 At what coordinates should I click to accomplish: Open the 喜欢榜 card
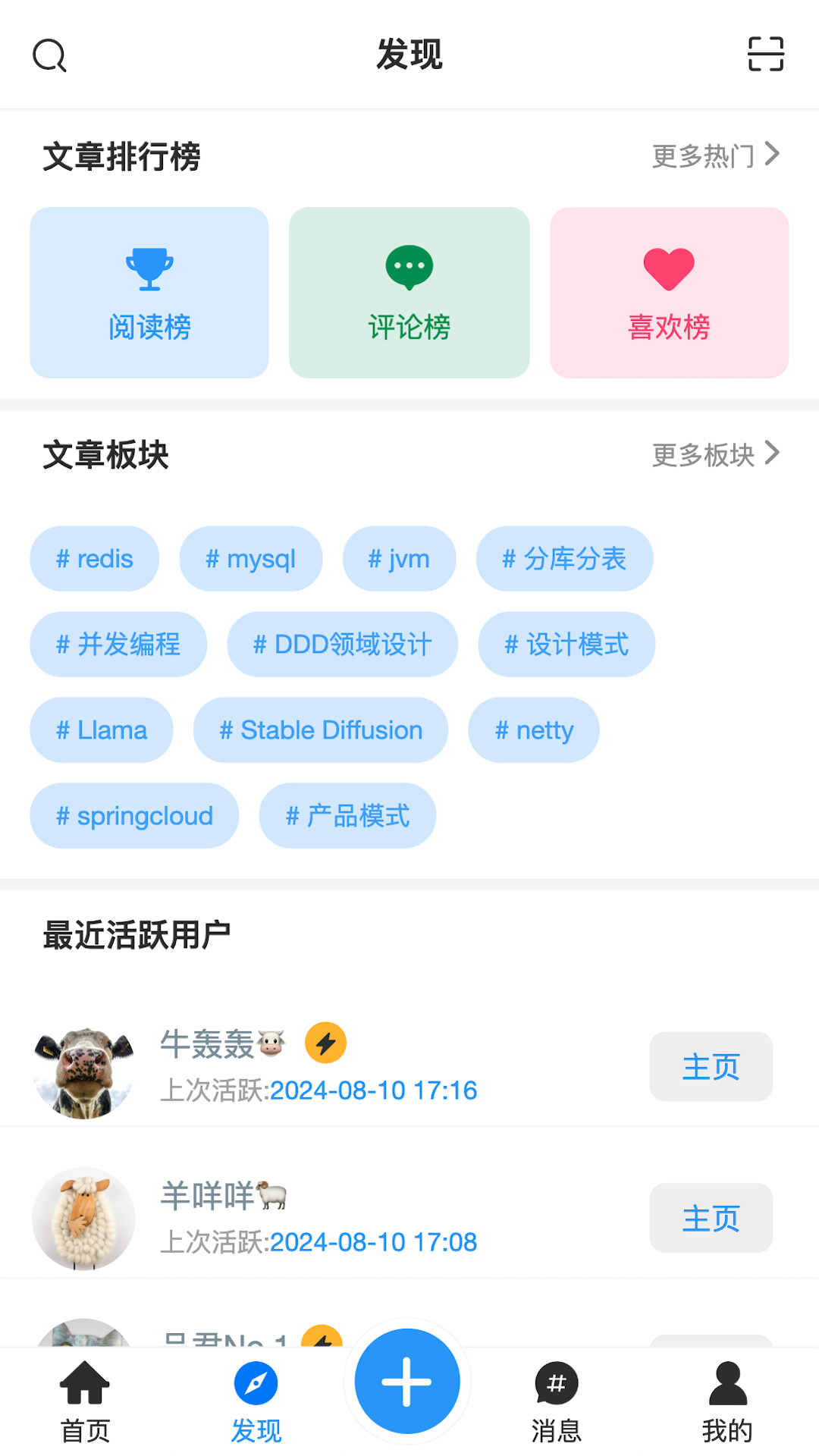pos(670,293)
